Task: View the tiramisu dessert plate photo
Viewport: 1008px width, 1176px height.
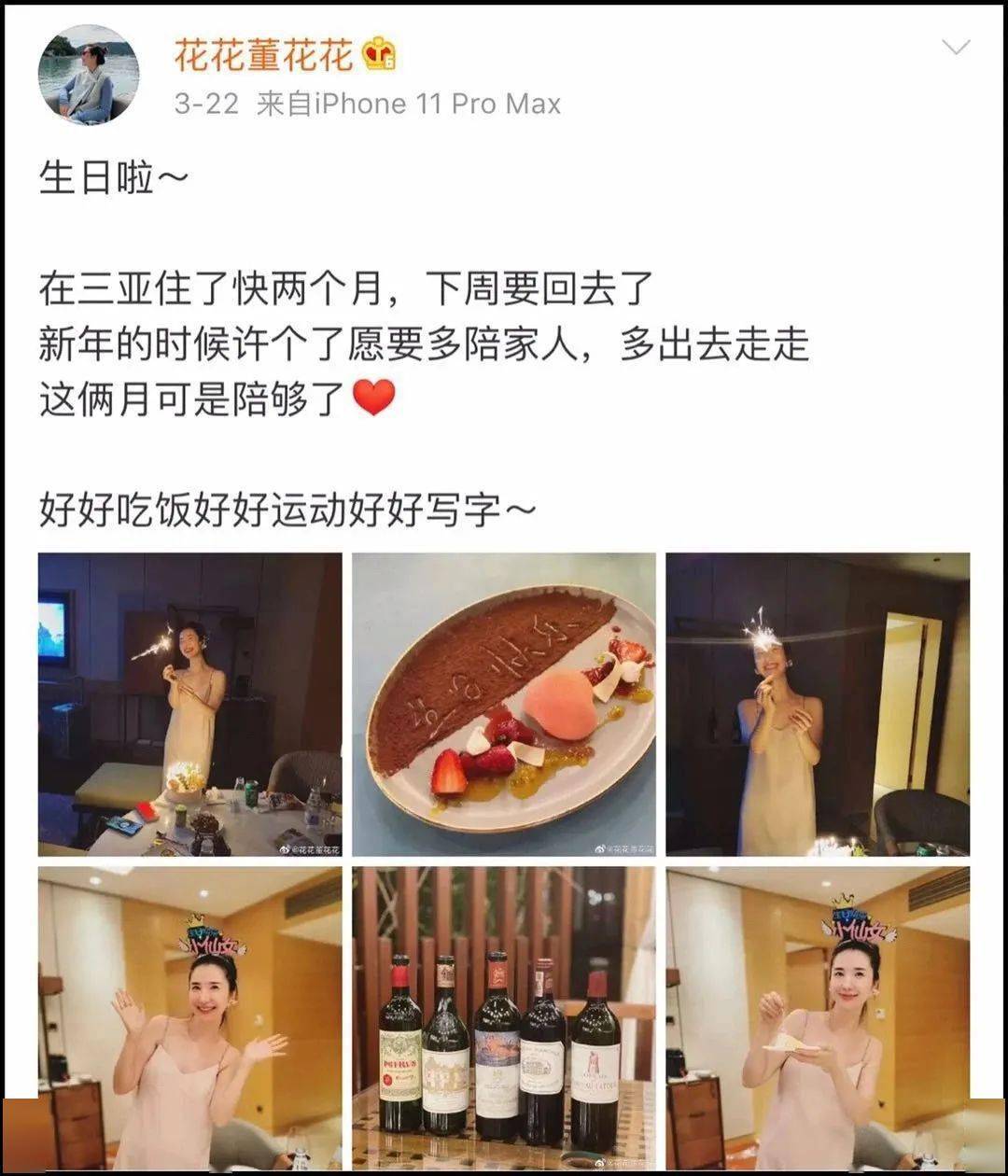Action: (504, 705)
